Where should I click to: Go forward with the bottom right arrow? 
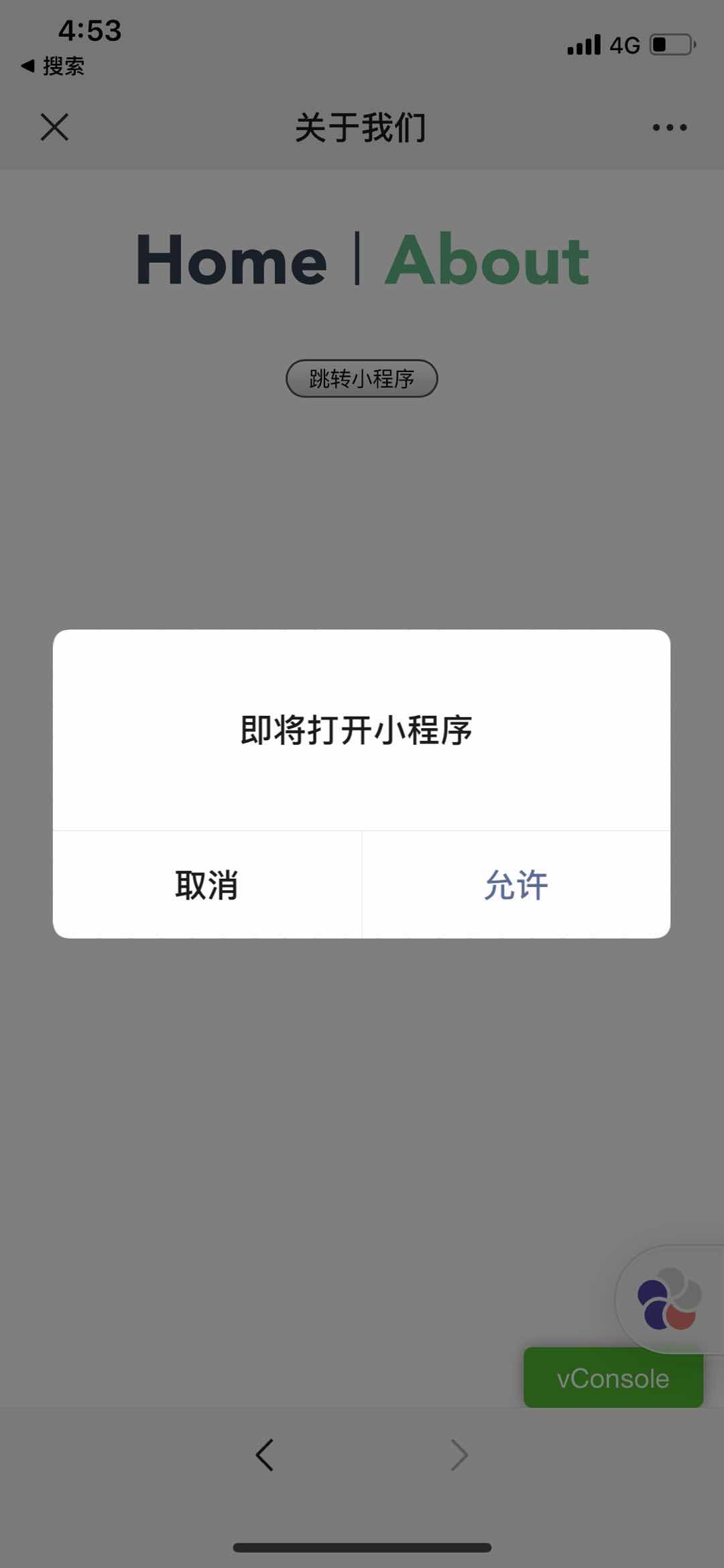[x=459, y=1455]
